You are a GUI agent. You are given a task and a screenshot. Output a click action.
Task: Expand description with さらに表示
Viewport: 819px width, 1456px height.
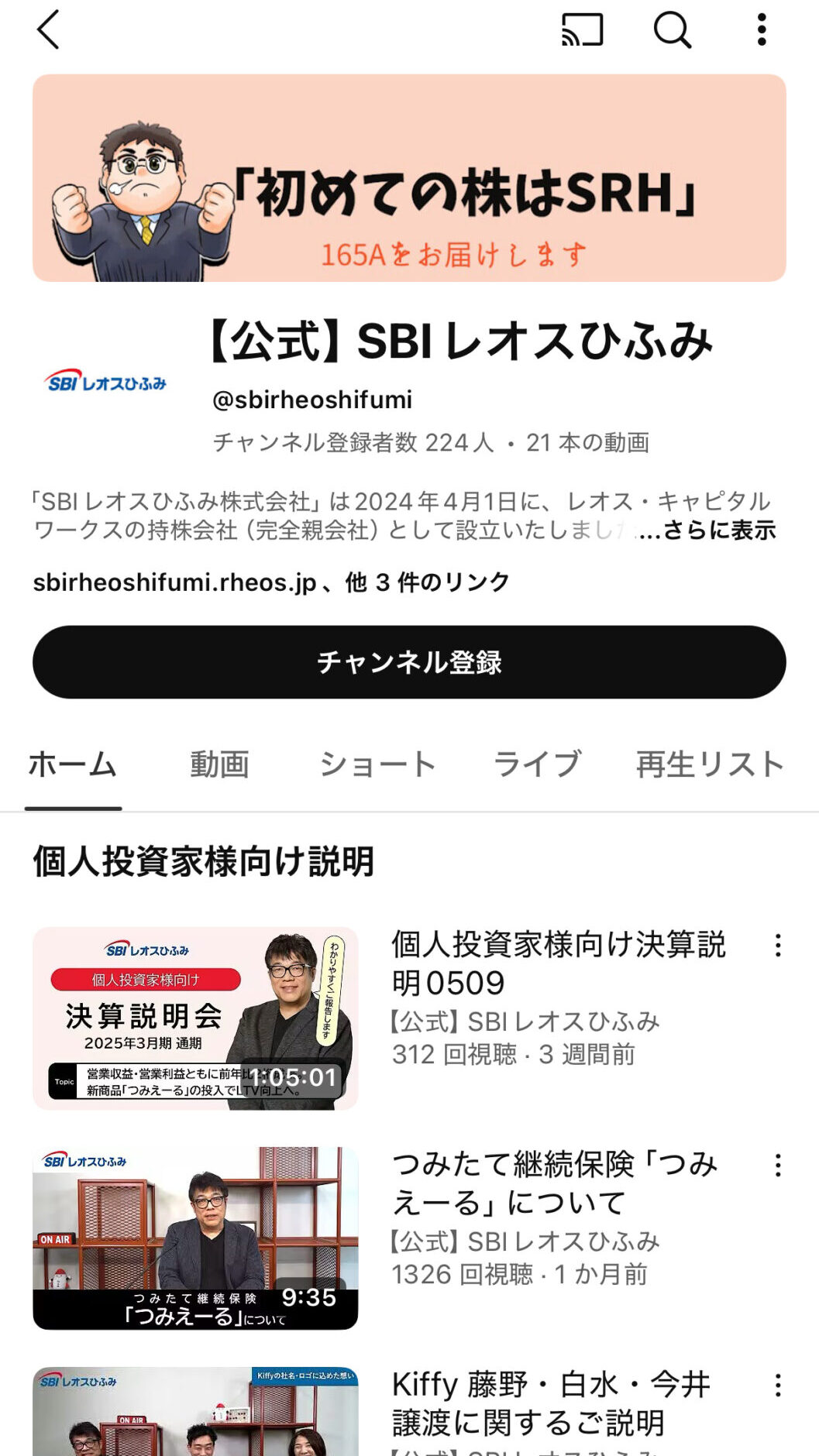click(x=717, y=531)
